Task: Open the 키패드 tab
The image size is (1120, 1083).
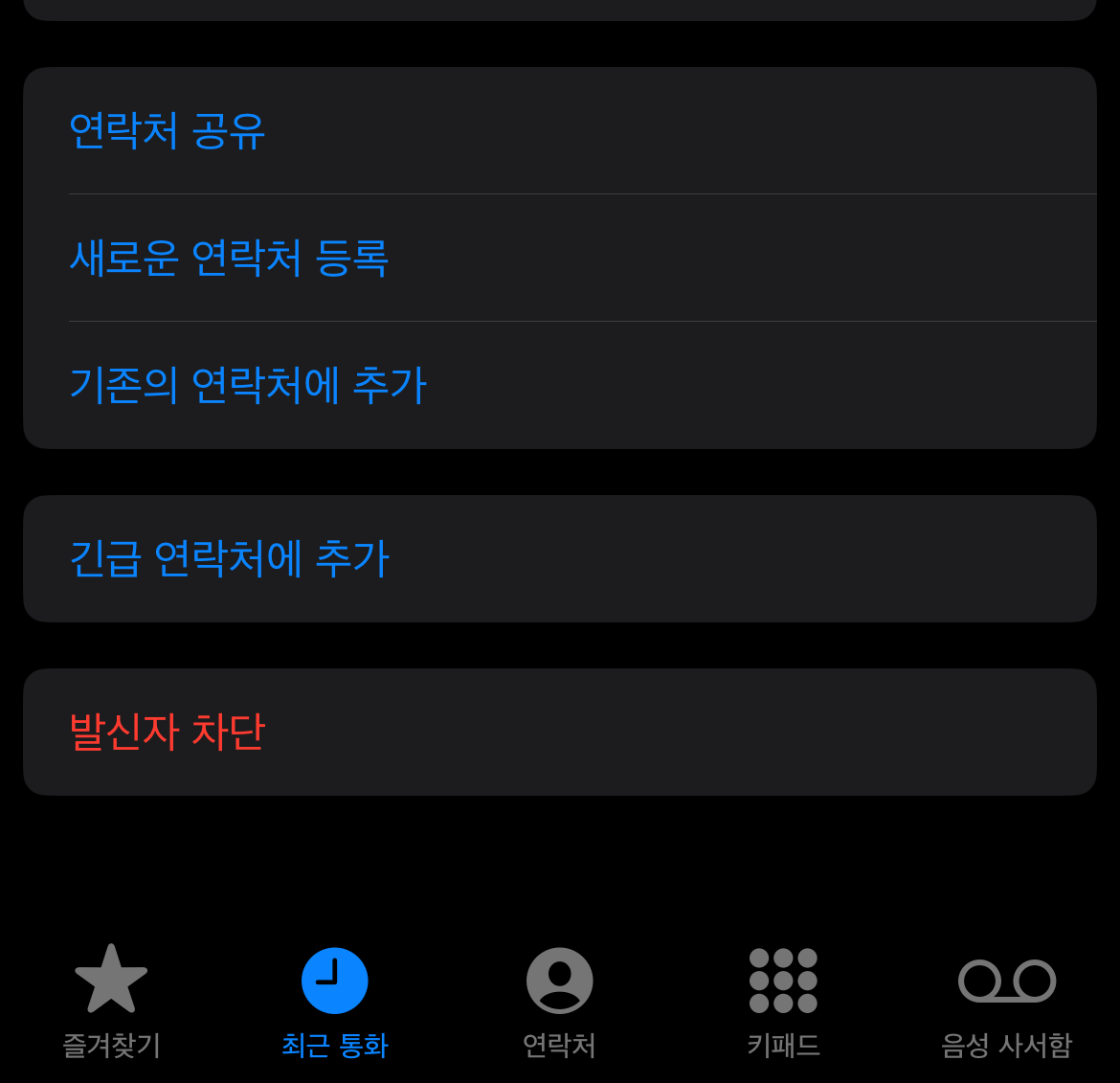Action: [784, 1002]
